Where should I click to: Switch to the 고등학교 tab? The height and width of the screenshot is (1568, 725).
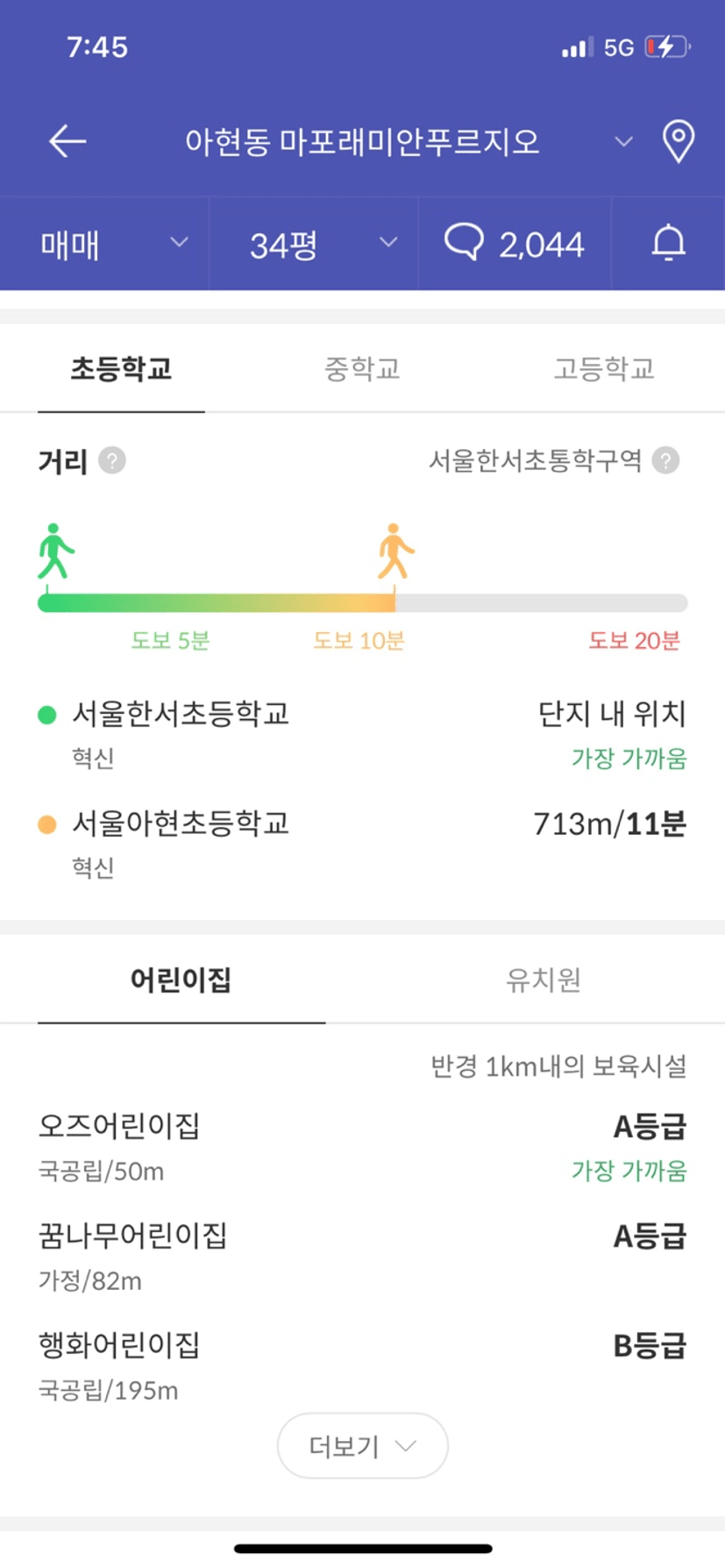click(x=604, y=368)
